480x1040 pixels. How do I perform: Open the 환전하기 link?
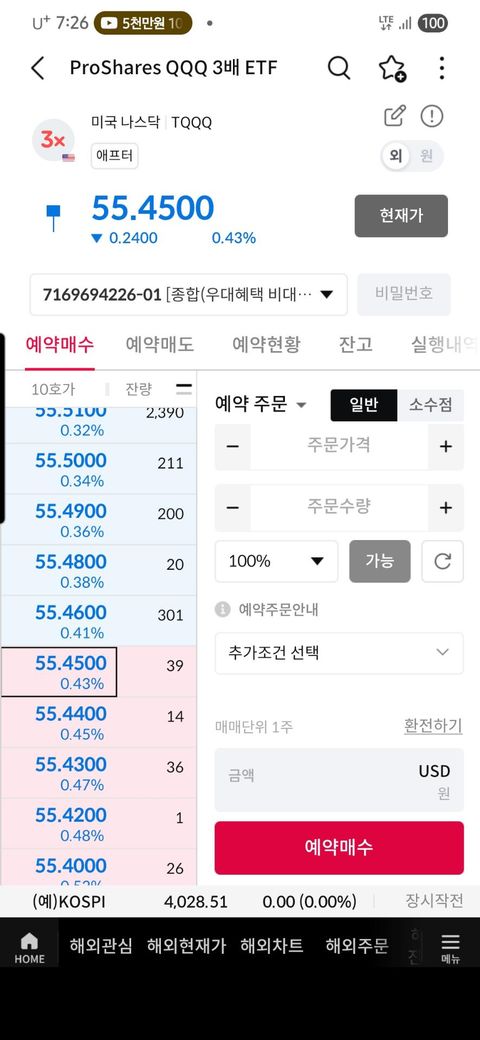point(433,726)
